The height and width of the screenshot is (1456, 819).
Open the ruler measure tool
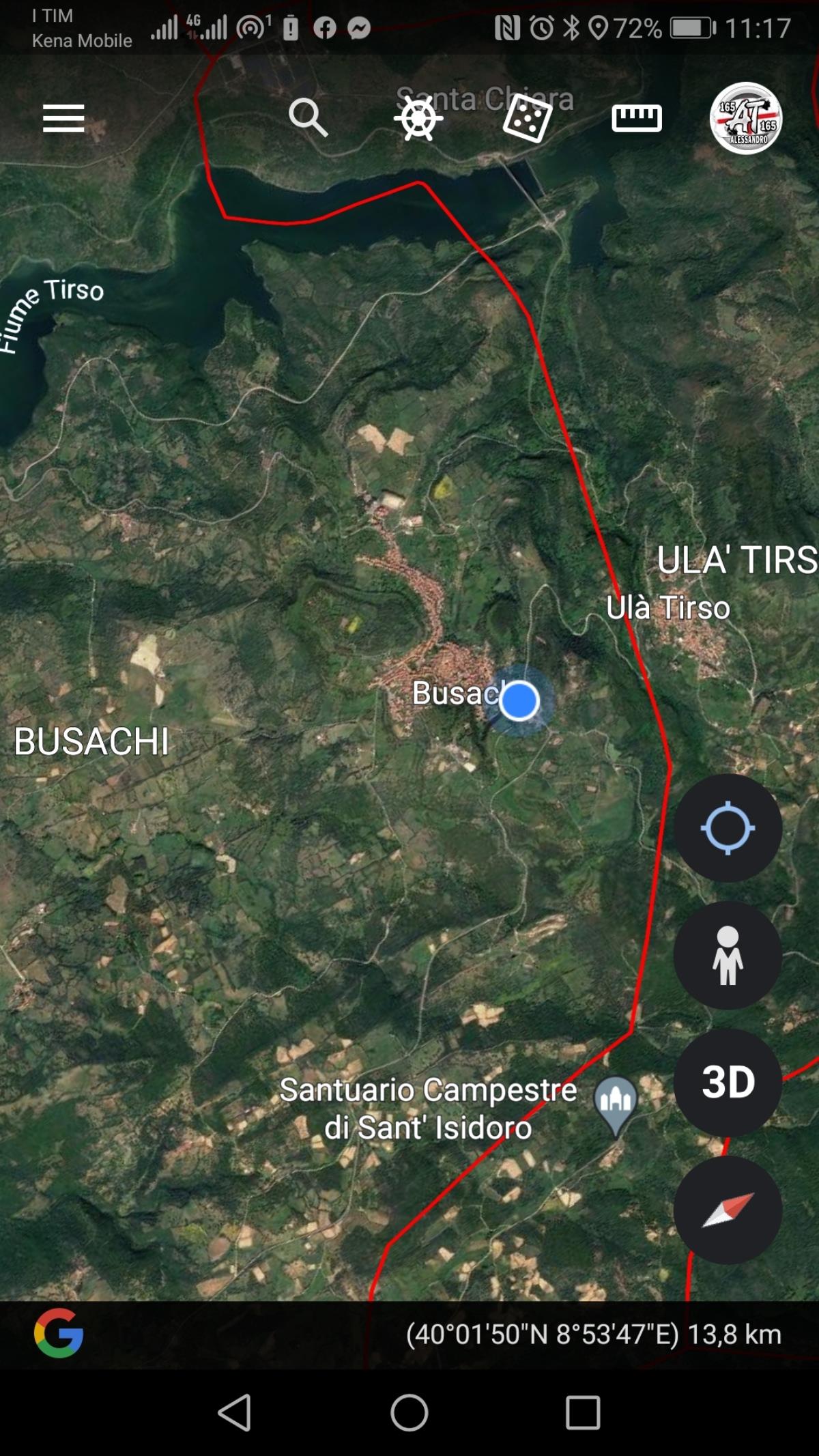[636, 118]
